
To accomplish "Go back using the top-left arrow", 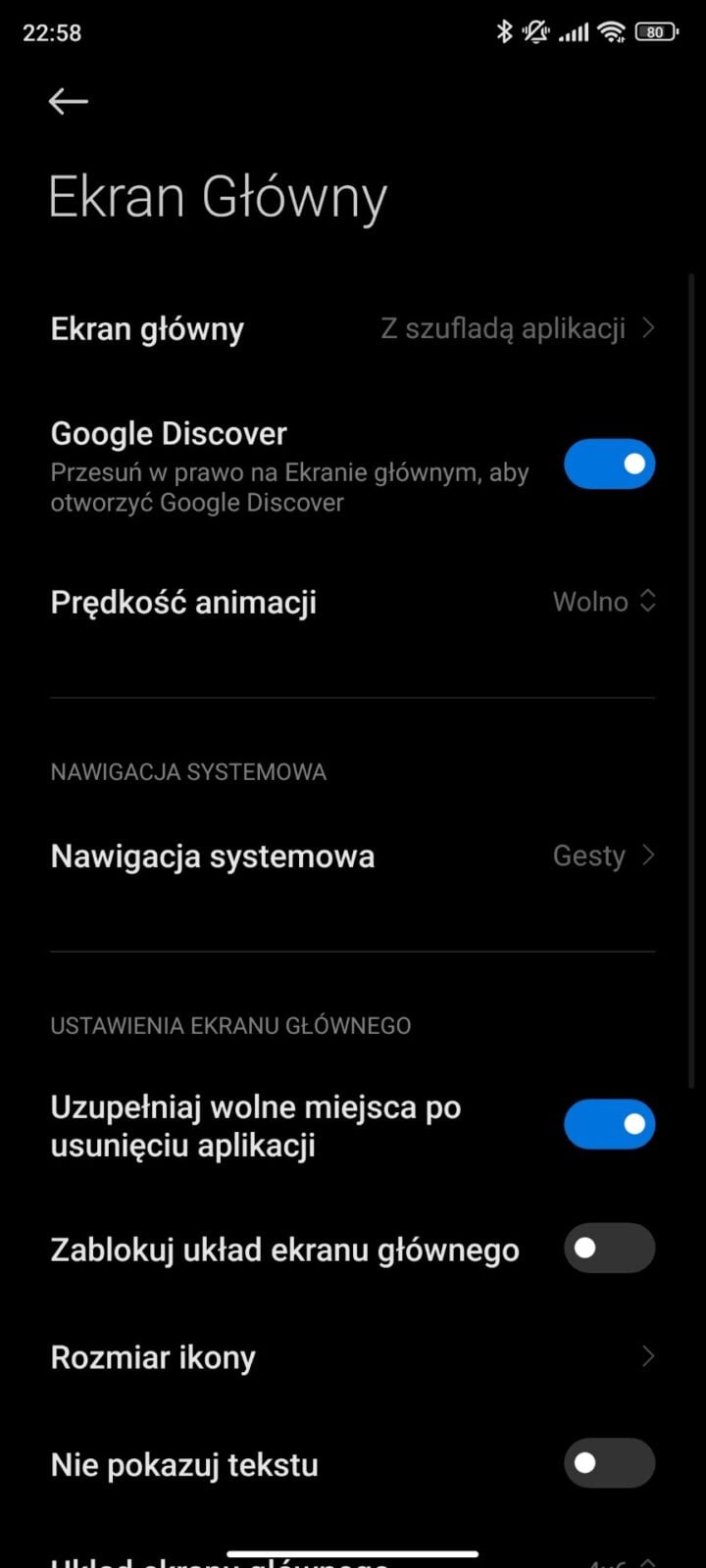I will [69, 101].
